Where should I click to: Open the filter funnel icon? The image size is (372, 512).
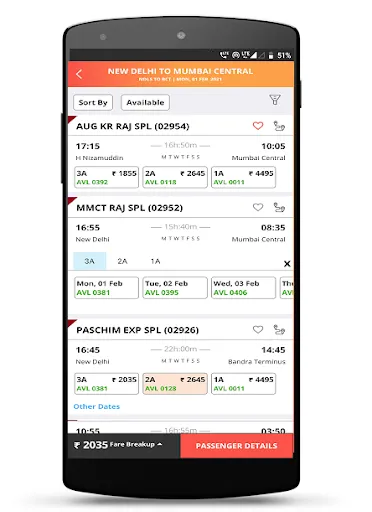[x=275, y=100]
